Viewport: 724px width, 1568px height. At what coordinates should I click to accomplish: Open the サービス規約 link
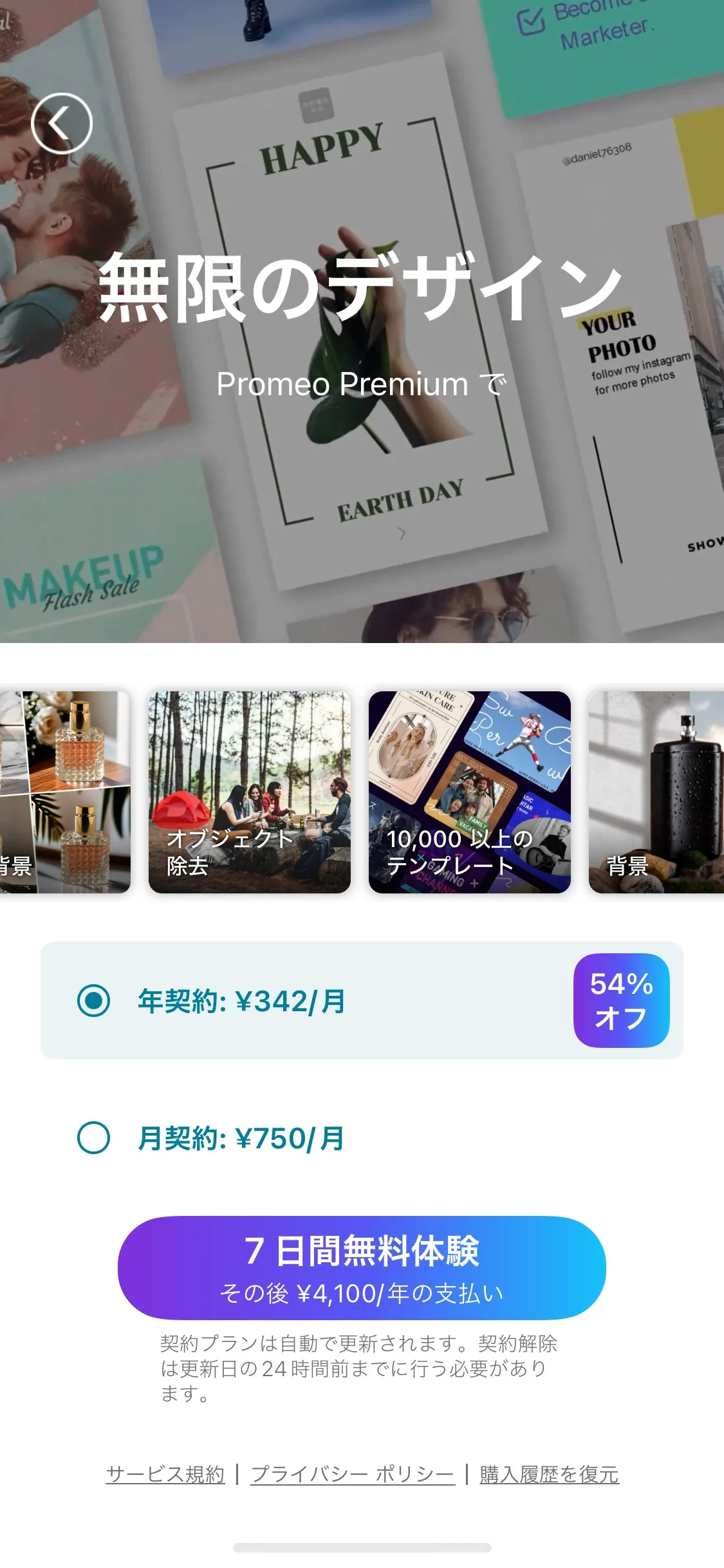click(165, 1474)
